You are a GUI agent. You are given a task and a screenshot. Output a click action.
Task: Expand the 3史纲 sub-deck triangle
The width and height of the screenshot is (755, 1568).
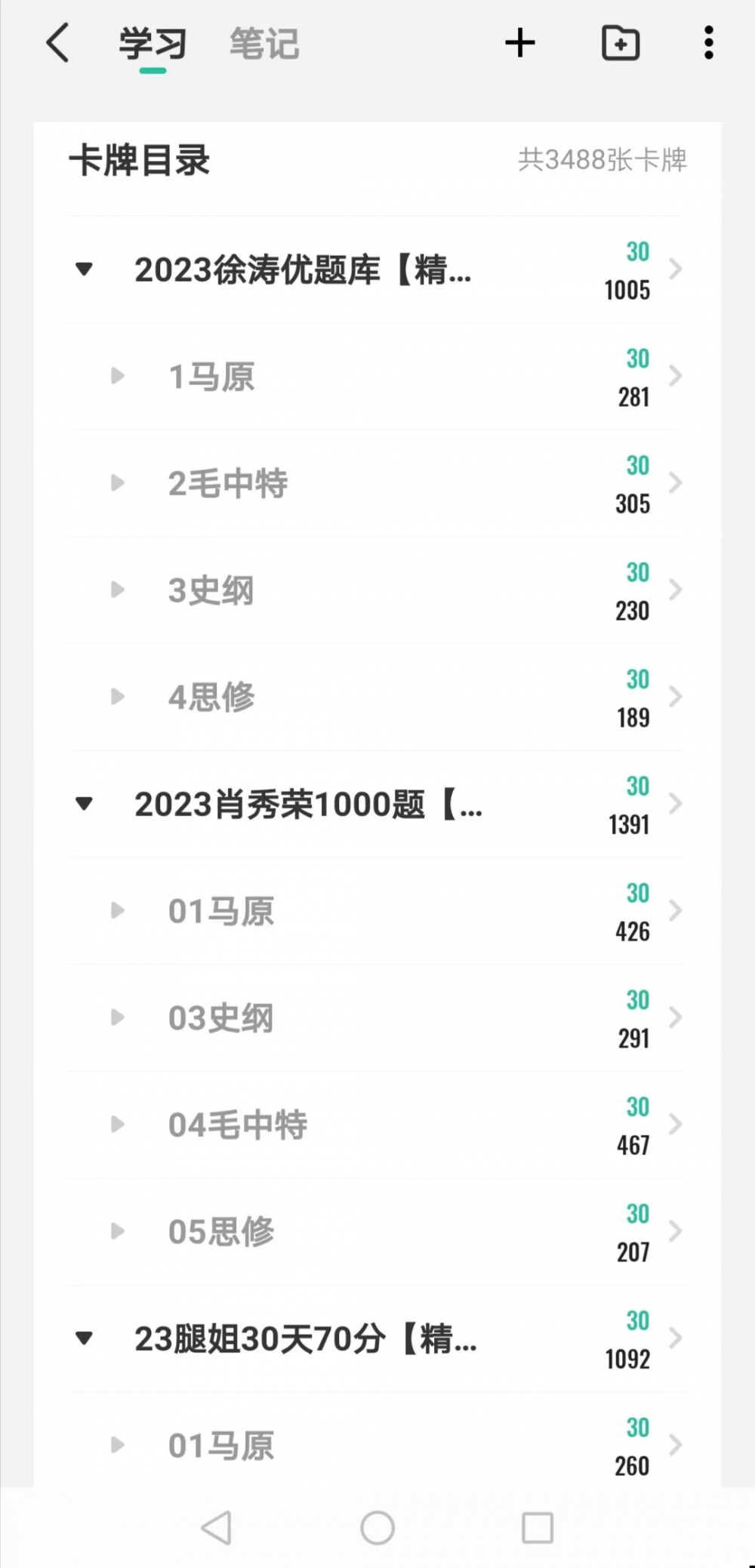[117, 590]
